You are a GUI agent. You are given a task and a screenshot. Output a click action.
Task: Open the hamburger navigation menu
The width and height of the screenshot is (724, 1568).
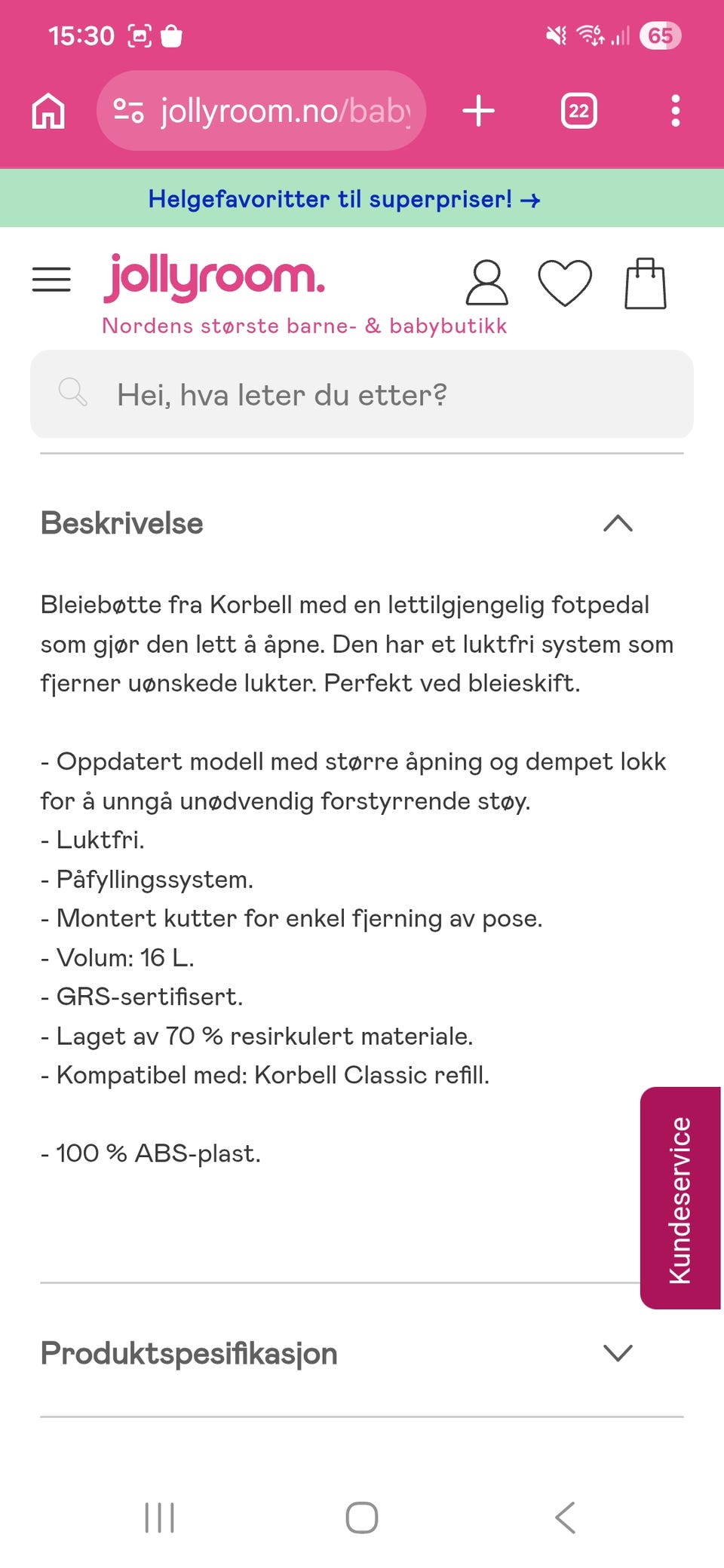tap(51, 279)
